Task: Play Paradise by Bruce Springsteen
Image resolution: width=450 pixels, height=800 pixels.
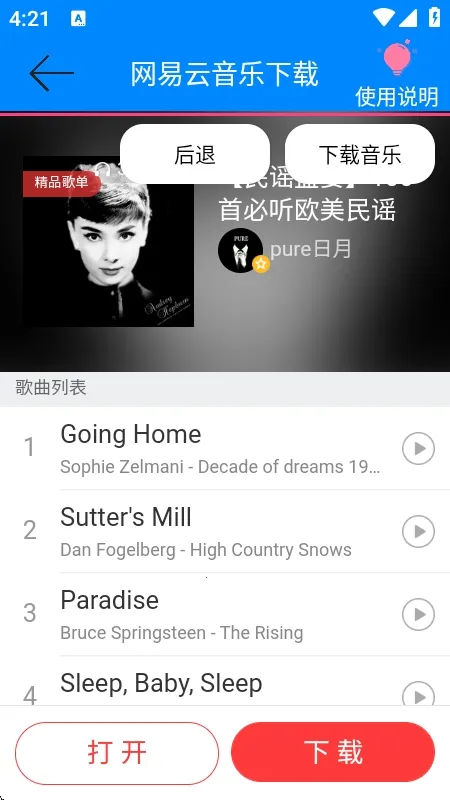Action: tap(418, 614)
